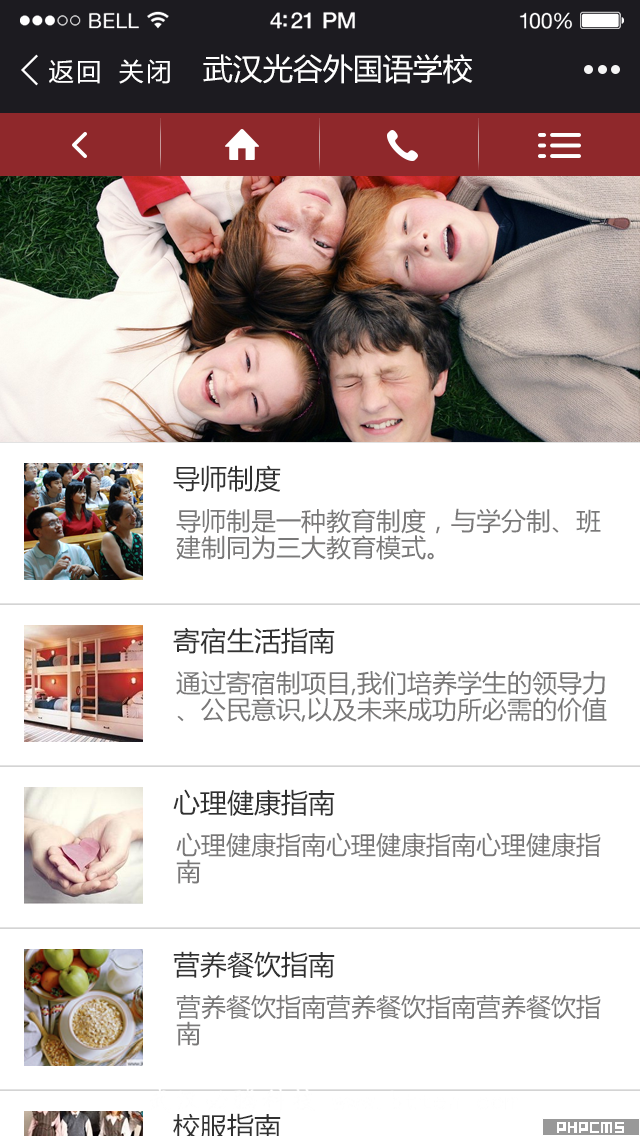Image resolution: width=640 pixels, height=1136 pixels.
Task: Open the list menu icon
Action: pos(559,146)
